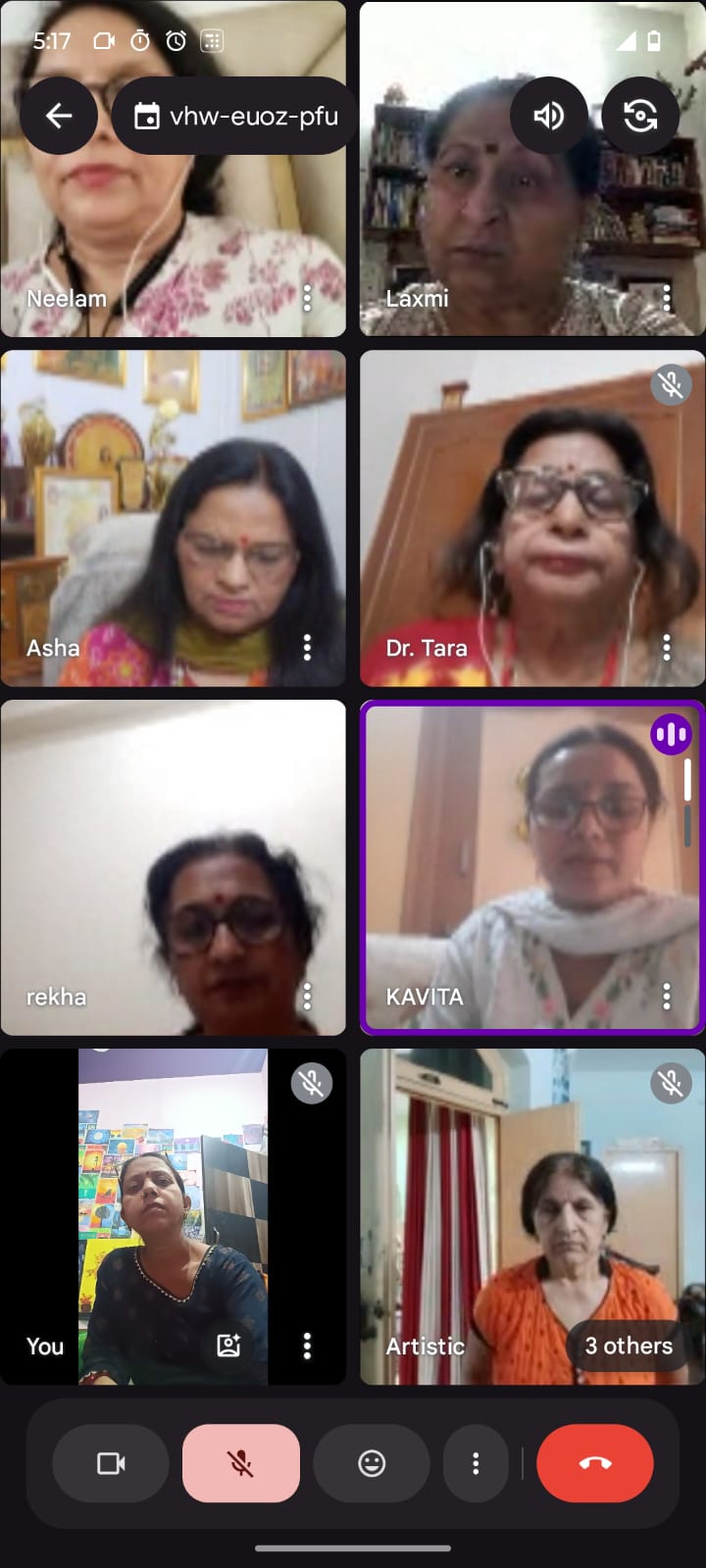This screenshot has width=706, height=1568.
Task: Send an emoji reaction
Action: pyautogui.click(x=372, y=1463)
